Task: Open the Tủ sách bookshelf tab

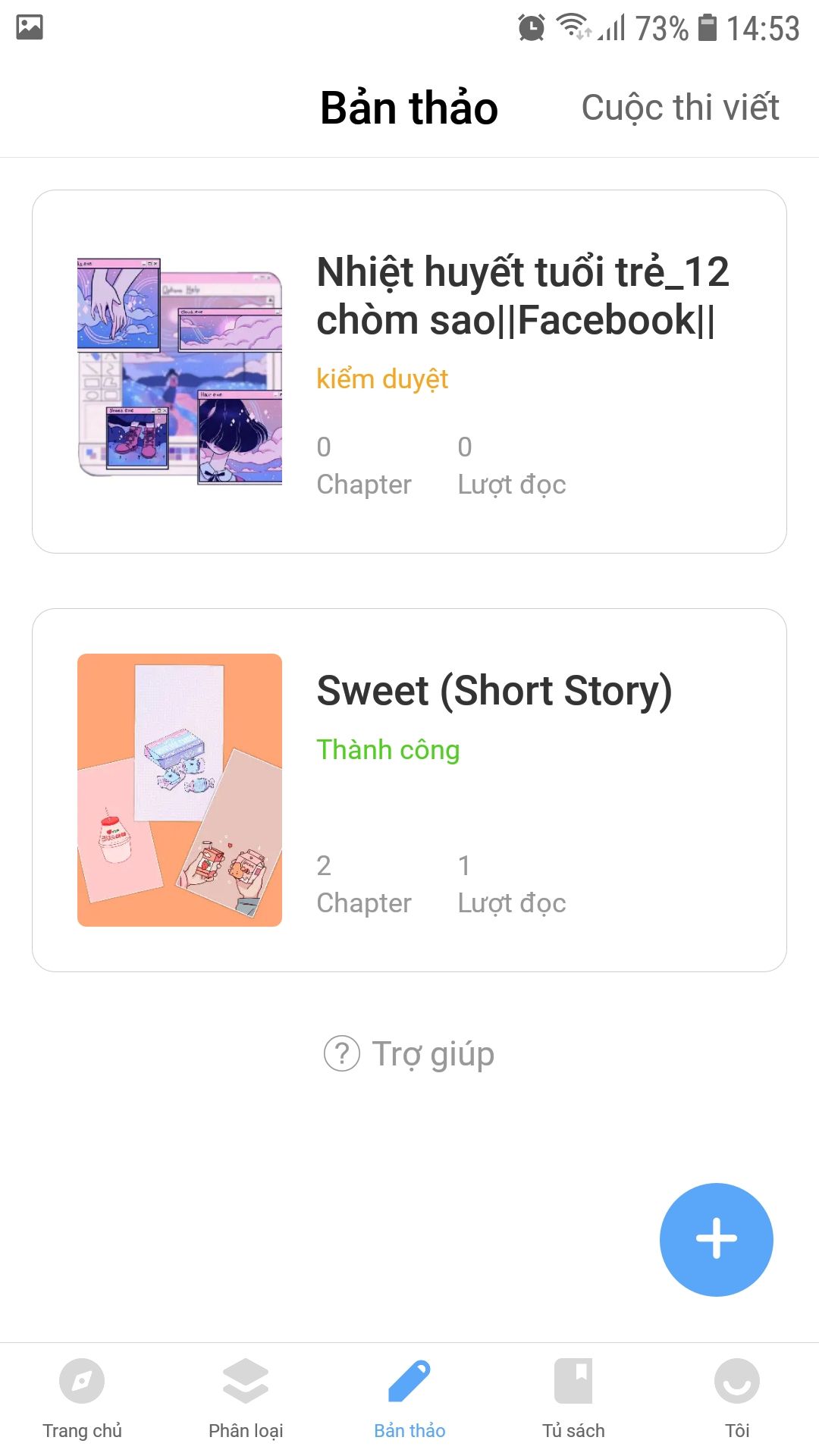Action: (x=573, y=1398)
